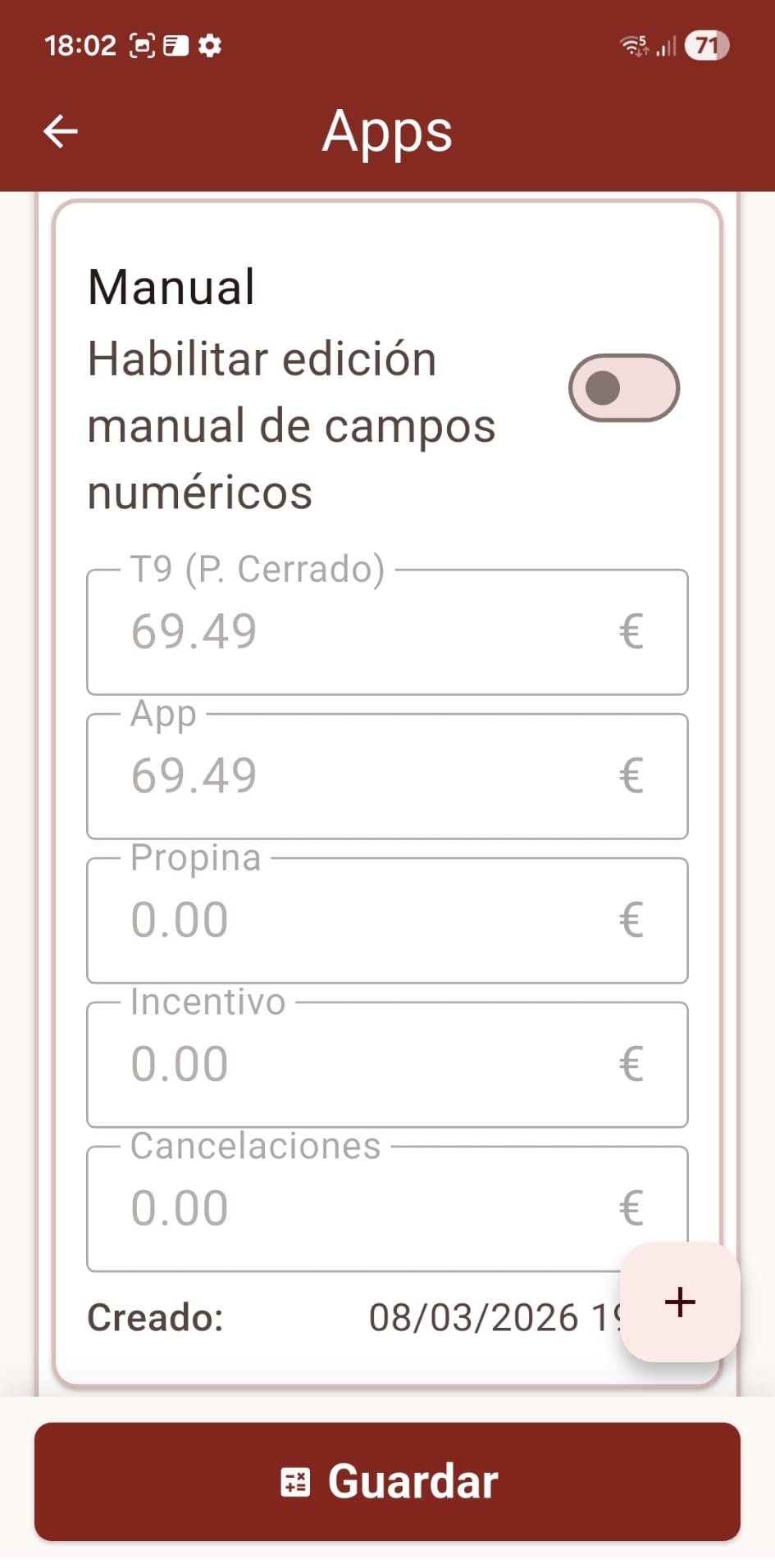775x1568 pixels.
Task: Tap the euro symbol in Propina field
Action: click(x=630, y=920)
